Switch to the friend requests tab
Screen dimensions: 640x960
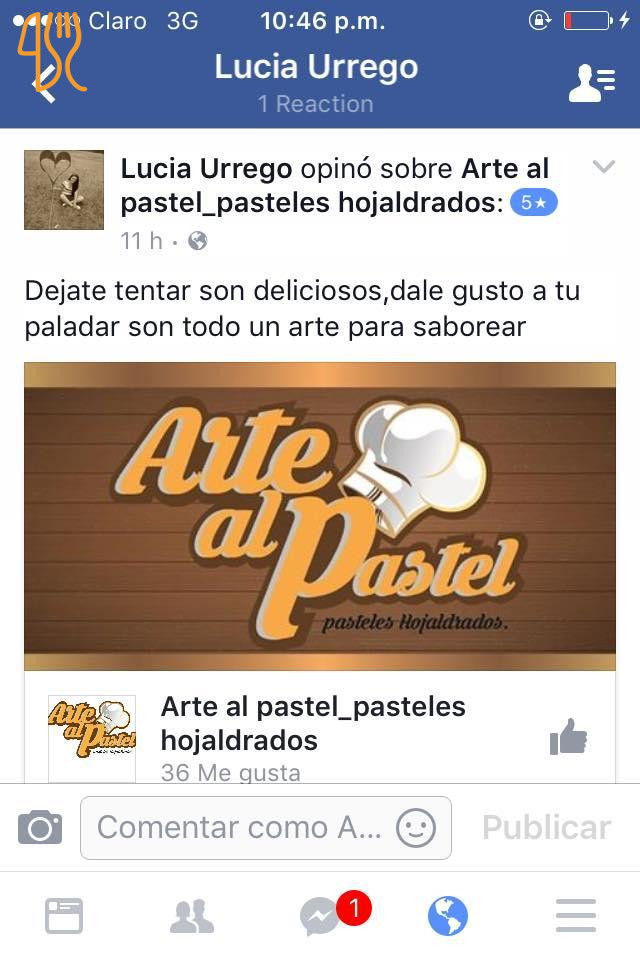pyautogui.click(x=192, y=916)
